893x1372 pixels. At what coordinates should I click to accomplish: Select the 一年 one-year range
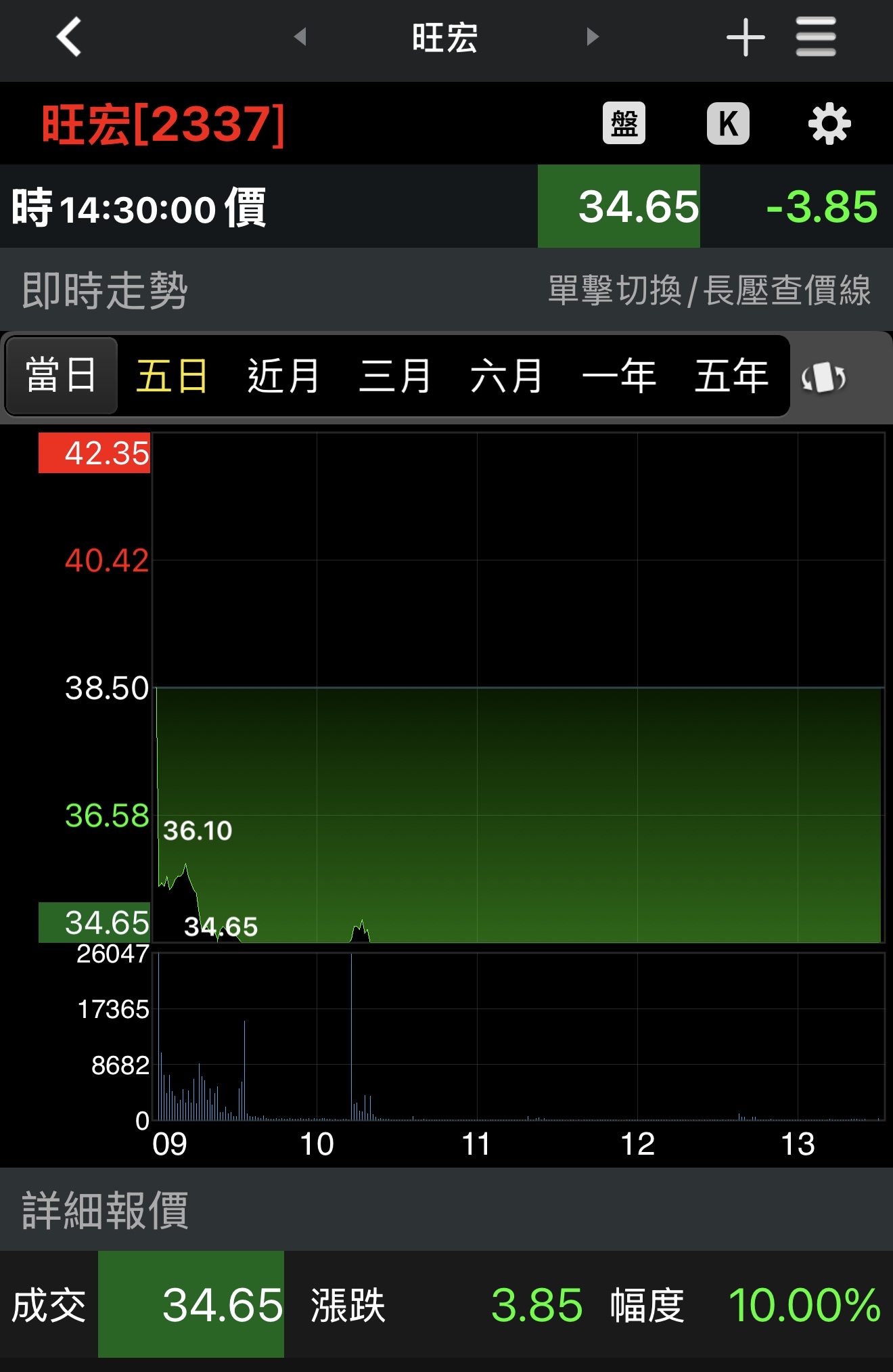click(619, 376)
